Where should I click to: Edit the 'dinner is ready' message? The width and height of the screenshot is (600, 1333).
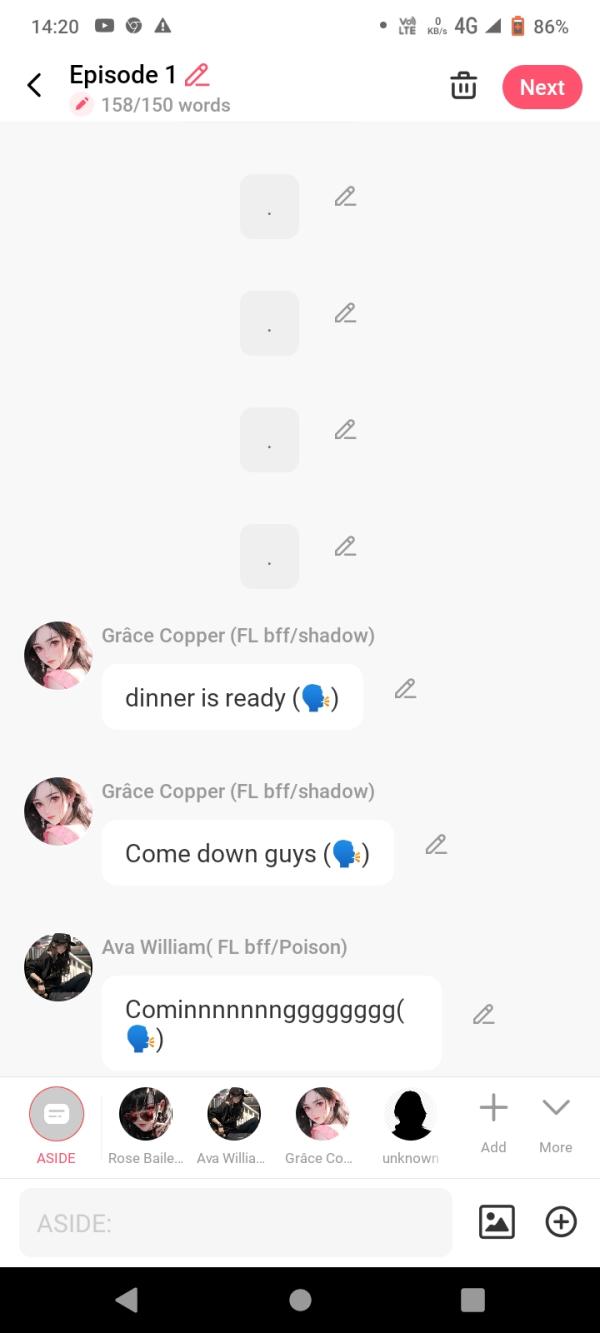(405, 689)
